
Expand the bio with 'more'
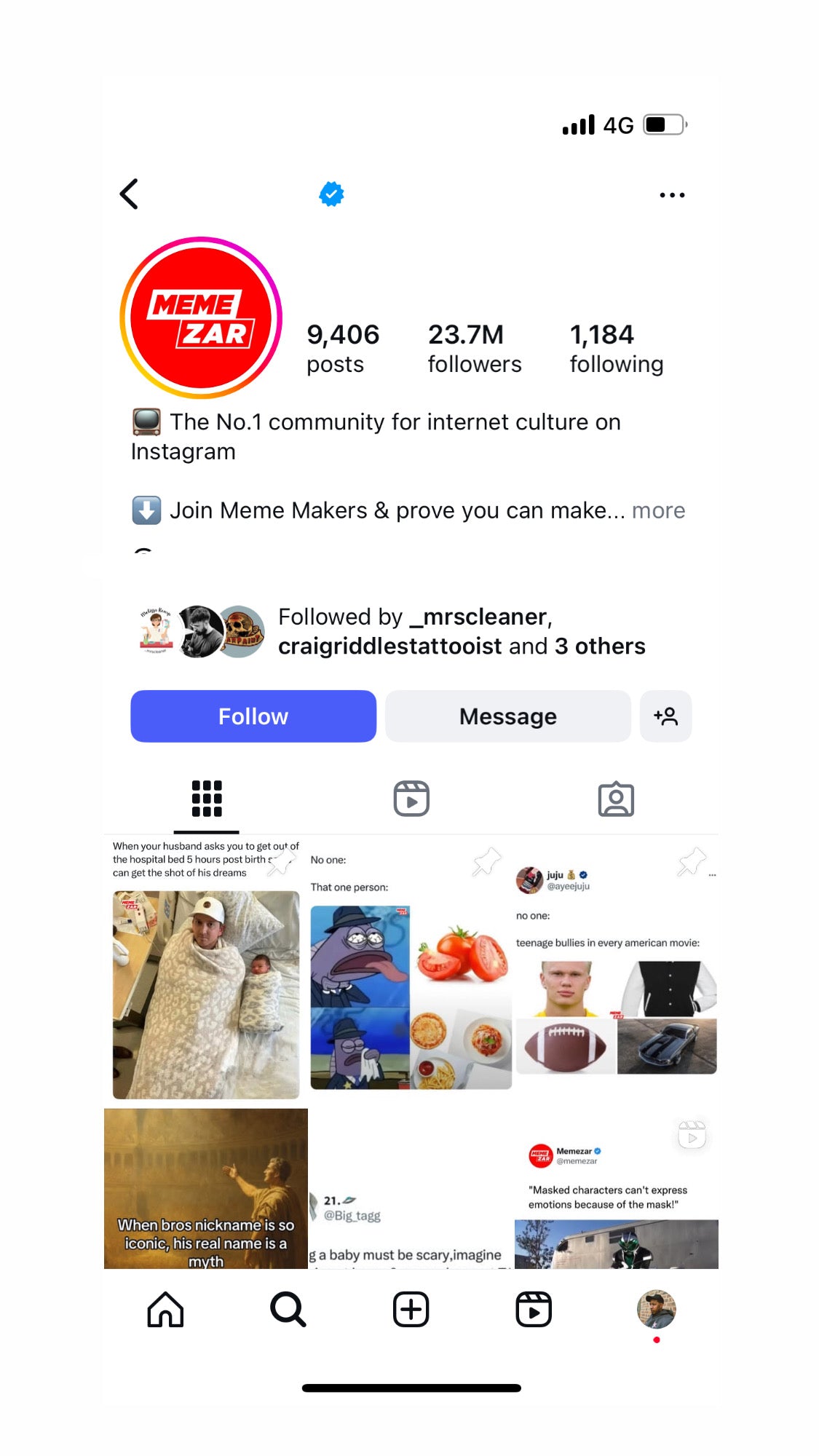(658, 510)
